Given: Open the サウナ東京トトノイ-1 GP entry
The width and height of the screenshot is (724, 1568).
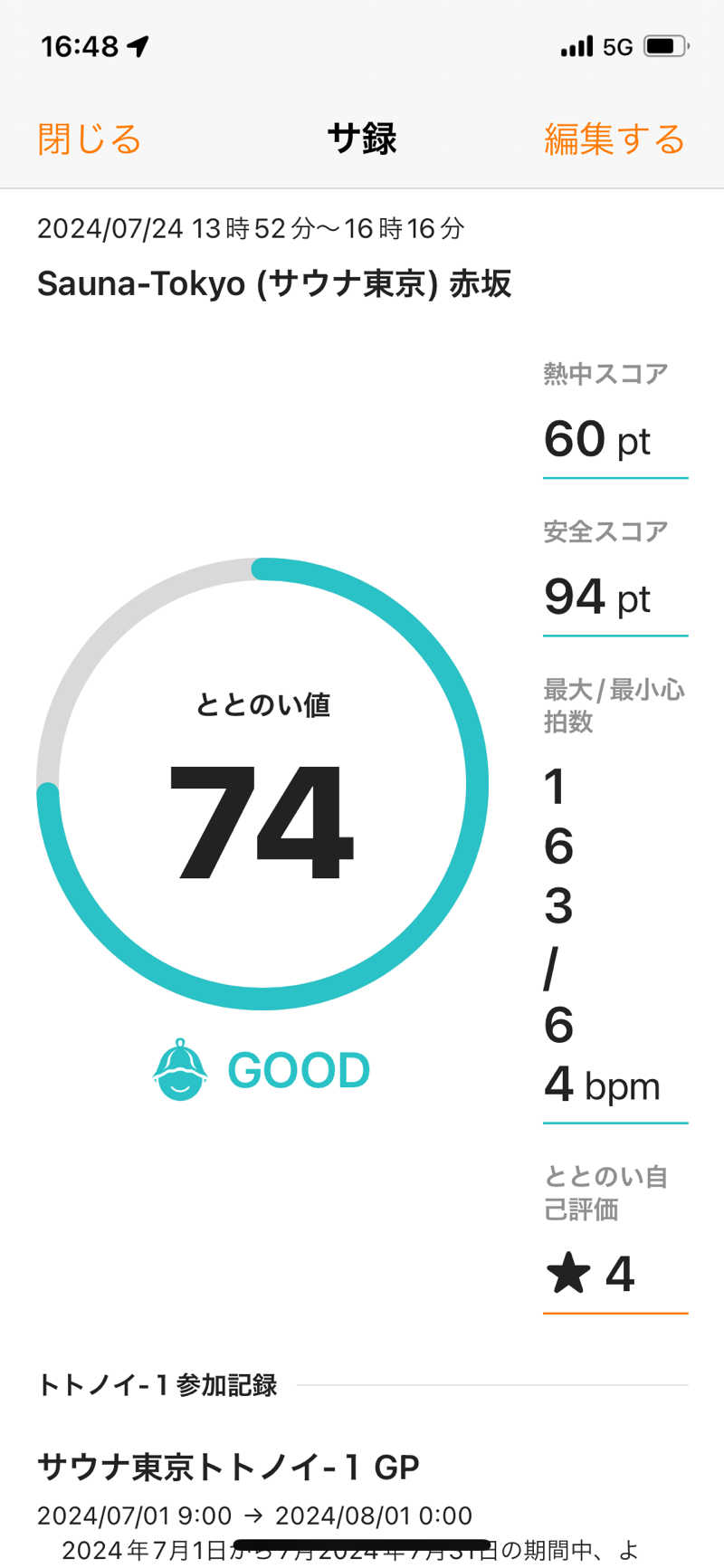Looking at the screenshot, I should [x=228, y=1468].
